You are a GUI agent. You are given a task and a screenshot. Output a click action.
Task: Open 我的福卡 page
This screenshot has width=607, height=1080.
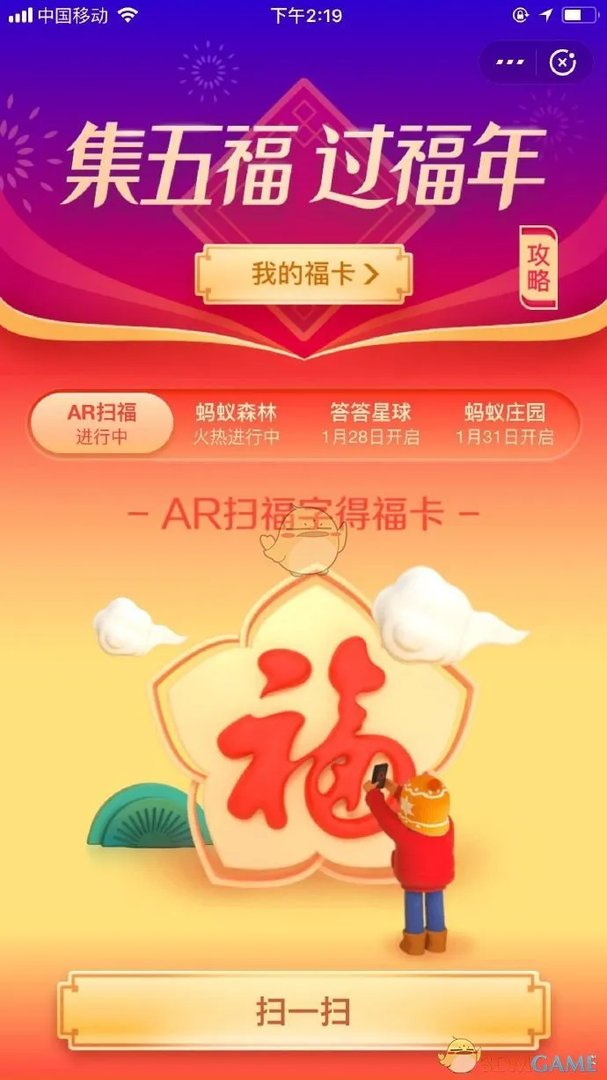click(x=303, y=274)
